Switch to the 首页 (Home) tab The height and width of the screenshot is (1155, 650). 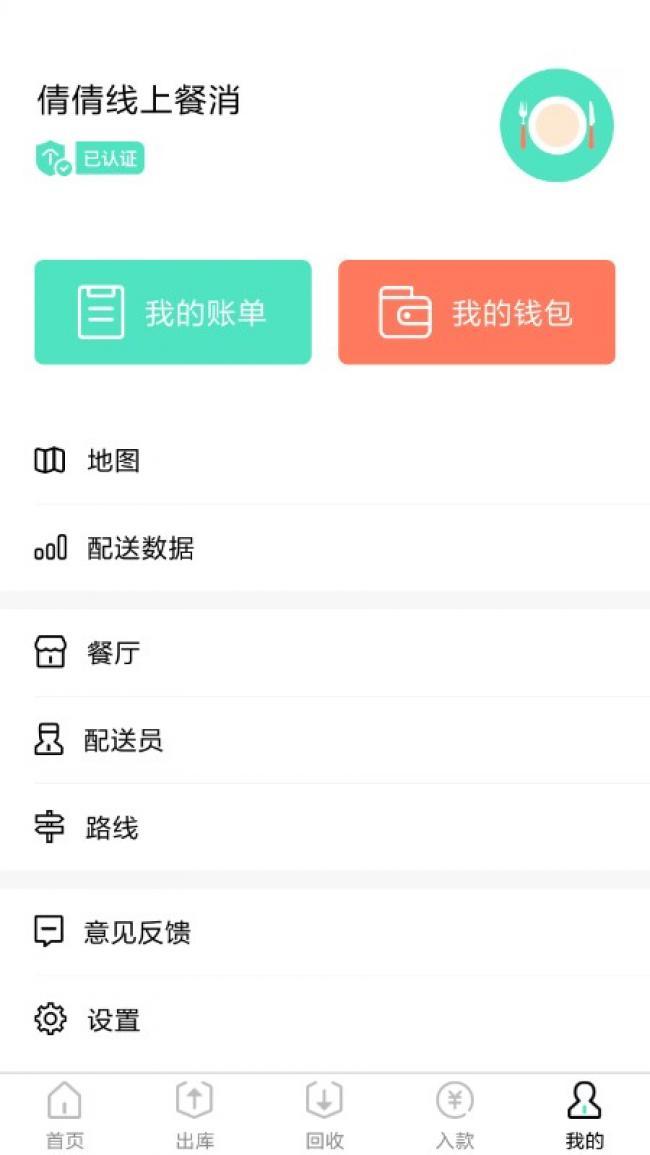point(65,1115)
